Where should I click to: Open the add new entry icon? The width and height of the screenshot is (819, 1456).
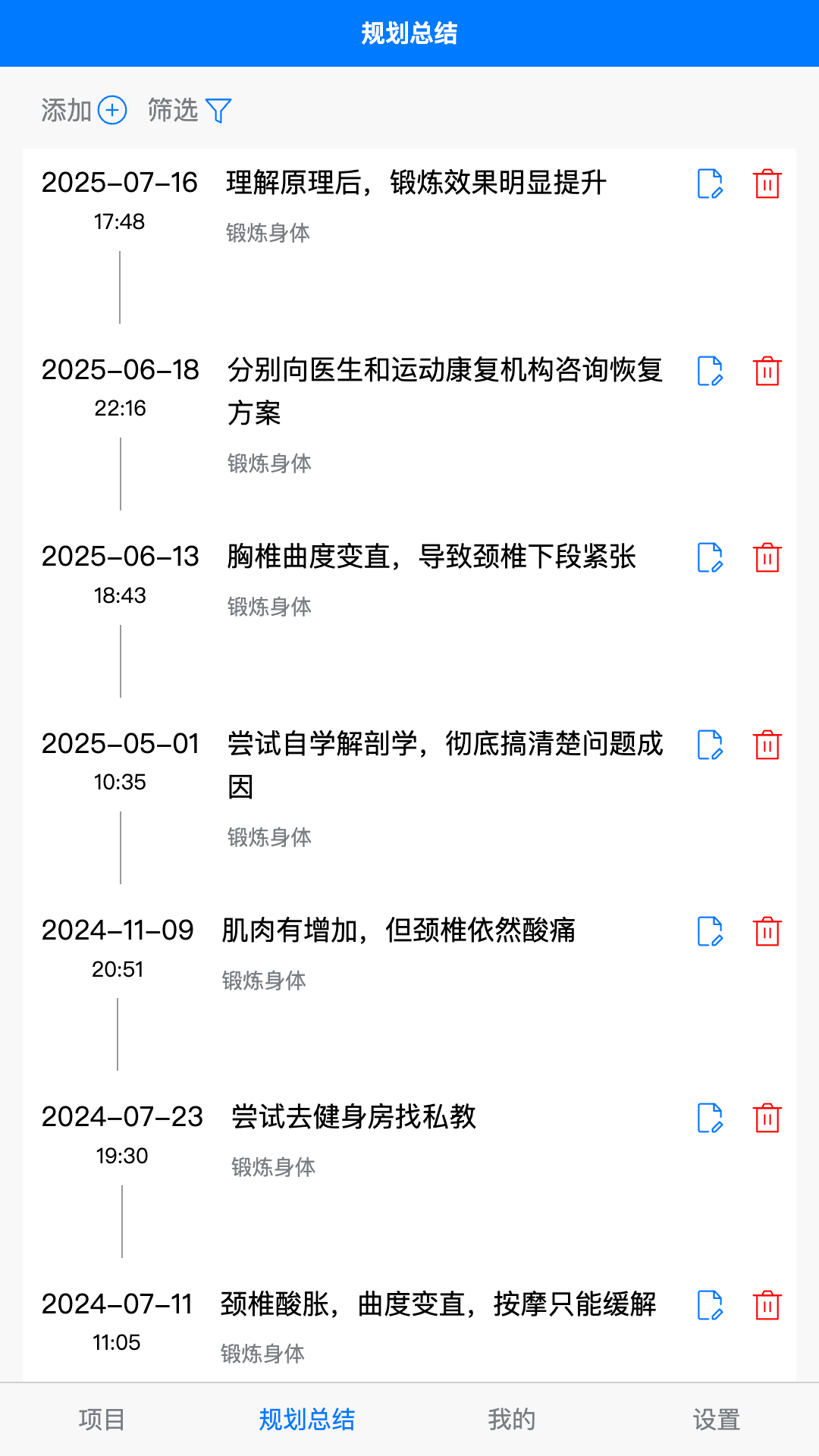click(112, 111)
